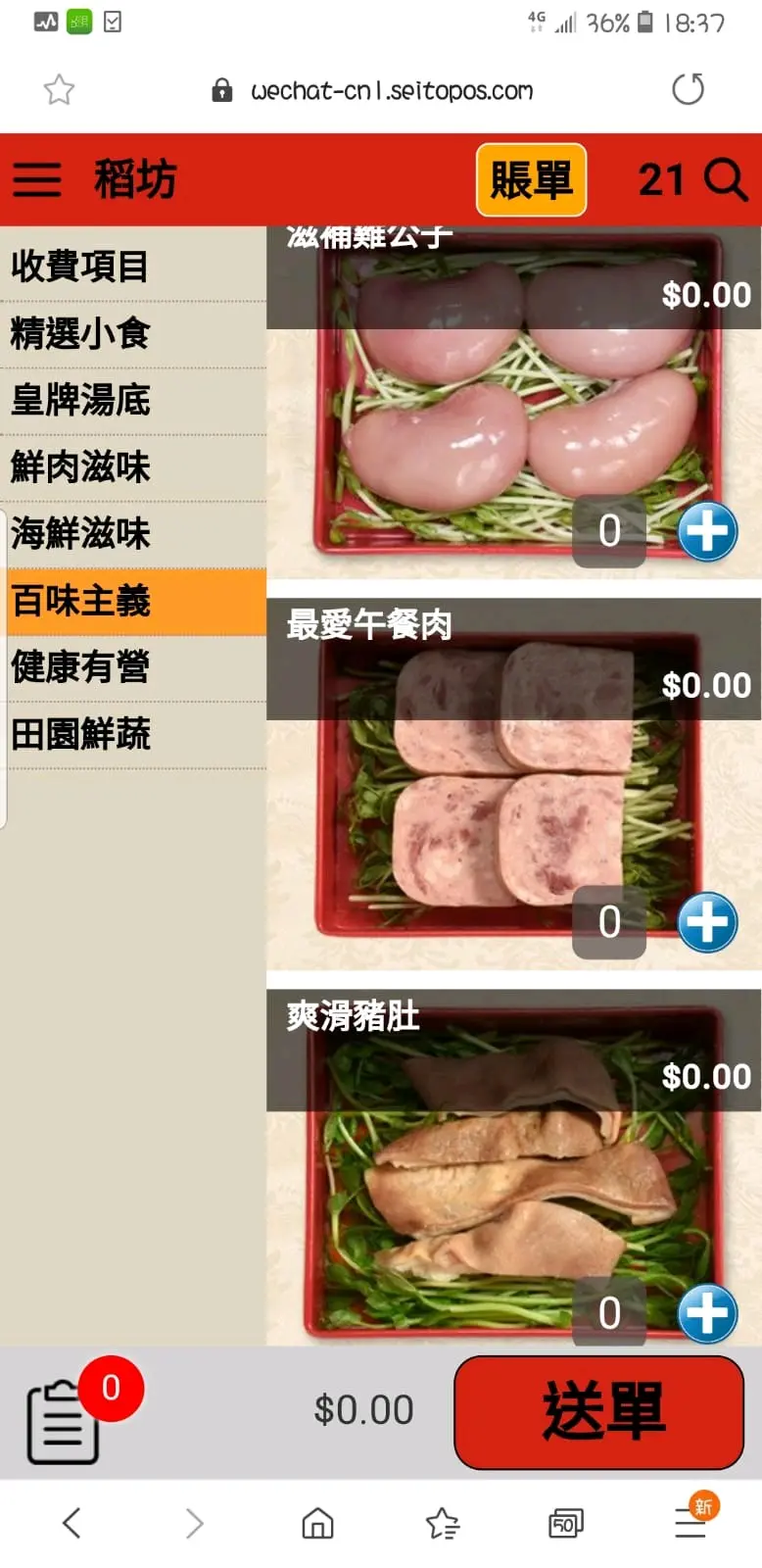Open the 田園鮮蔬 category
The width and height of the screenshot is (762, 1568).
click(x=80, y=734)
